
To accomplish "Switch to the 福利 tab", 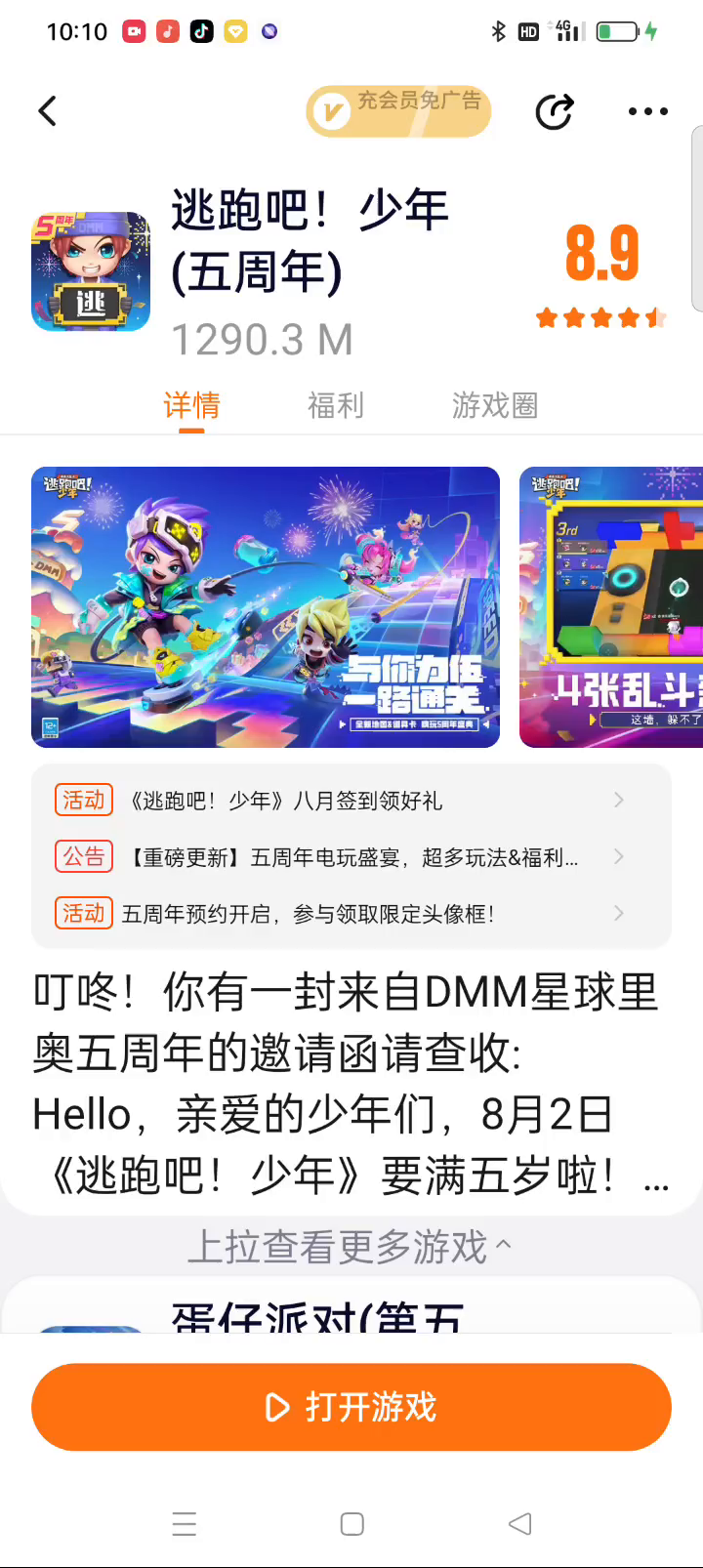I will coord(335,405).
